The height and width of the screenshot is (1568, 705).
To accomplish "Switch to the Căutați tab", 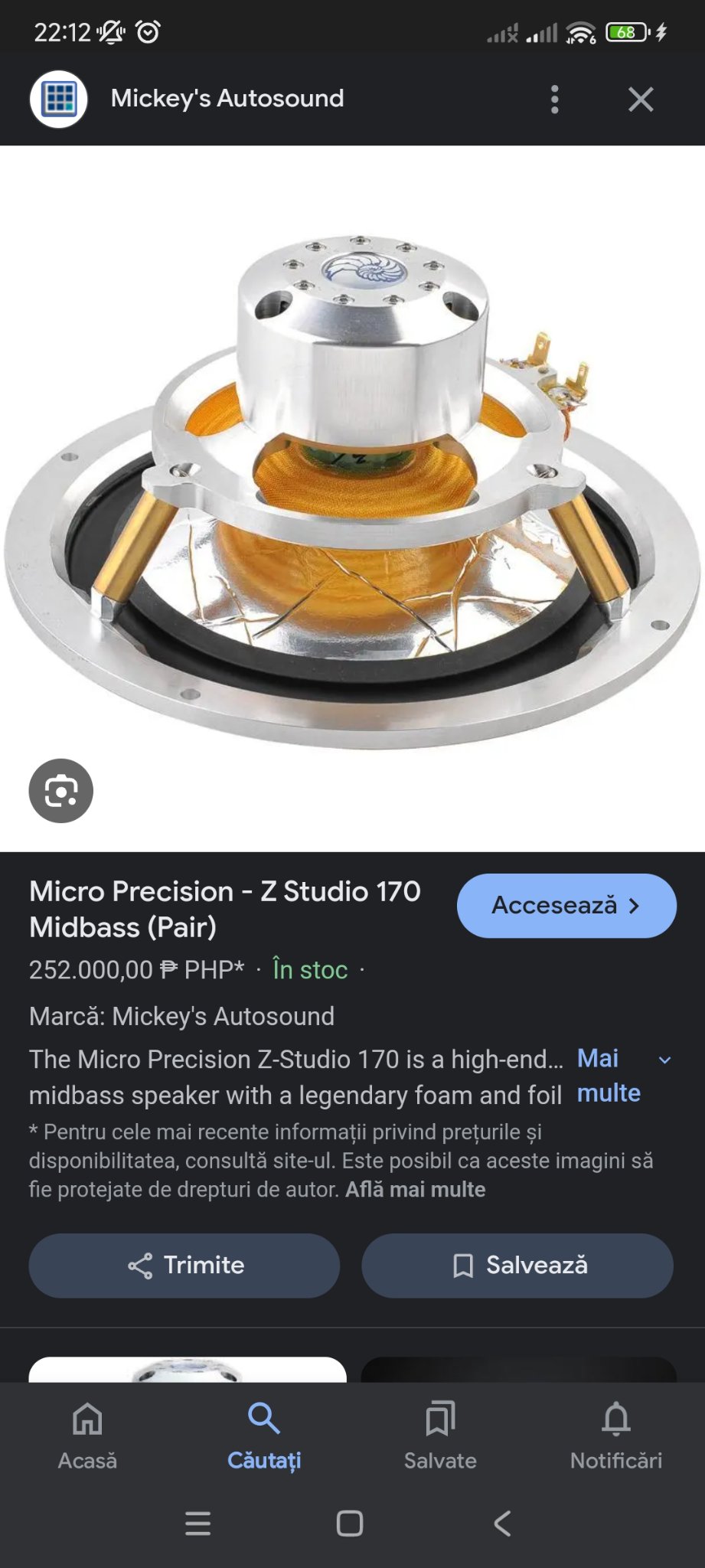I will 264,1436.
